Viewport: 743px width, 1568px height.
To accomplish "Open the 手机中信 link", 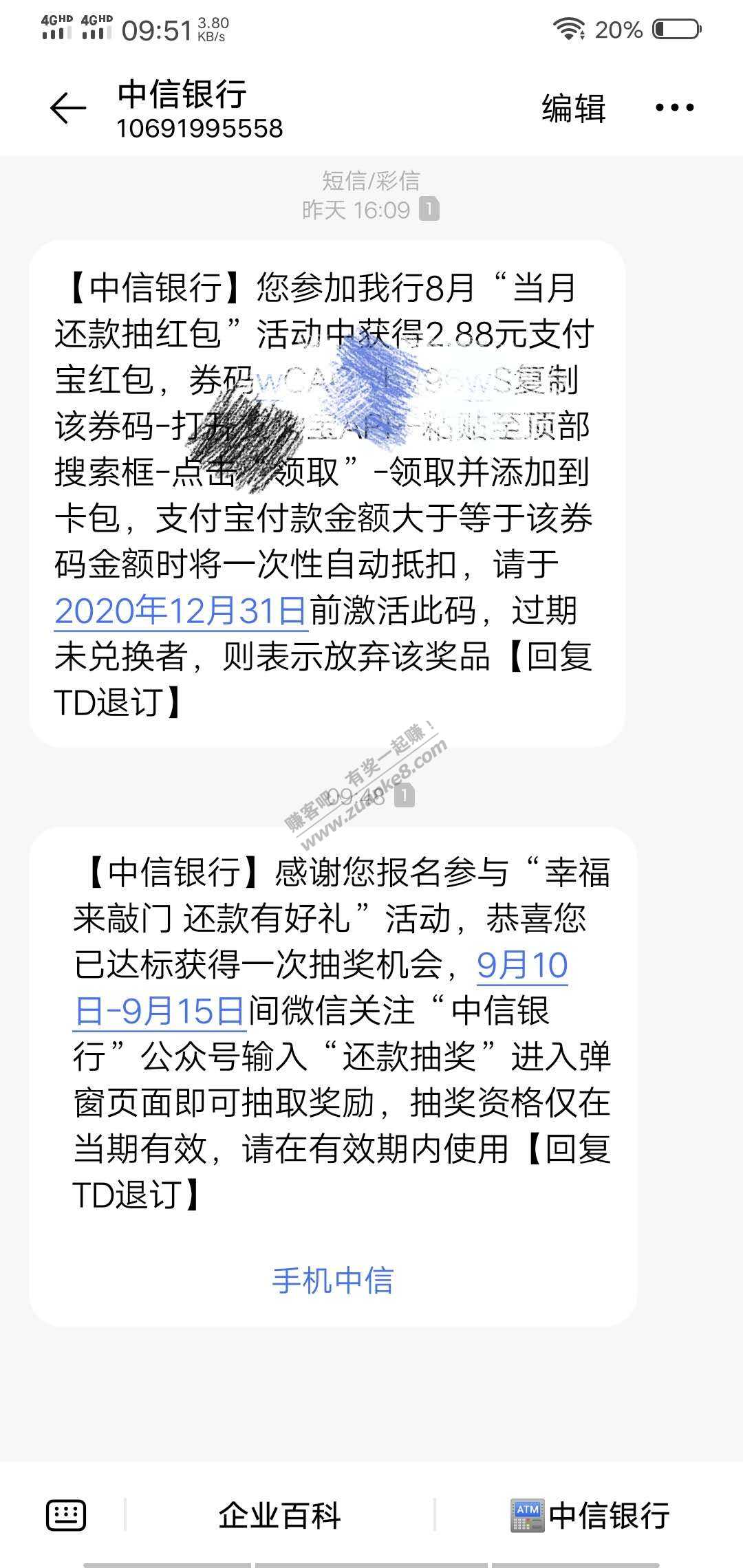I will (x=332, y=1281).
